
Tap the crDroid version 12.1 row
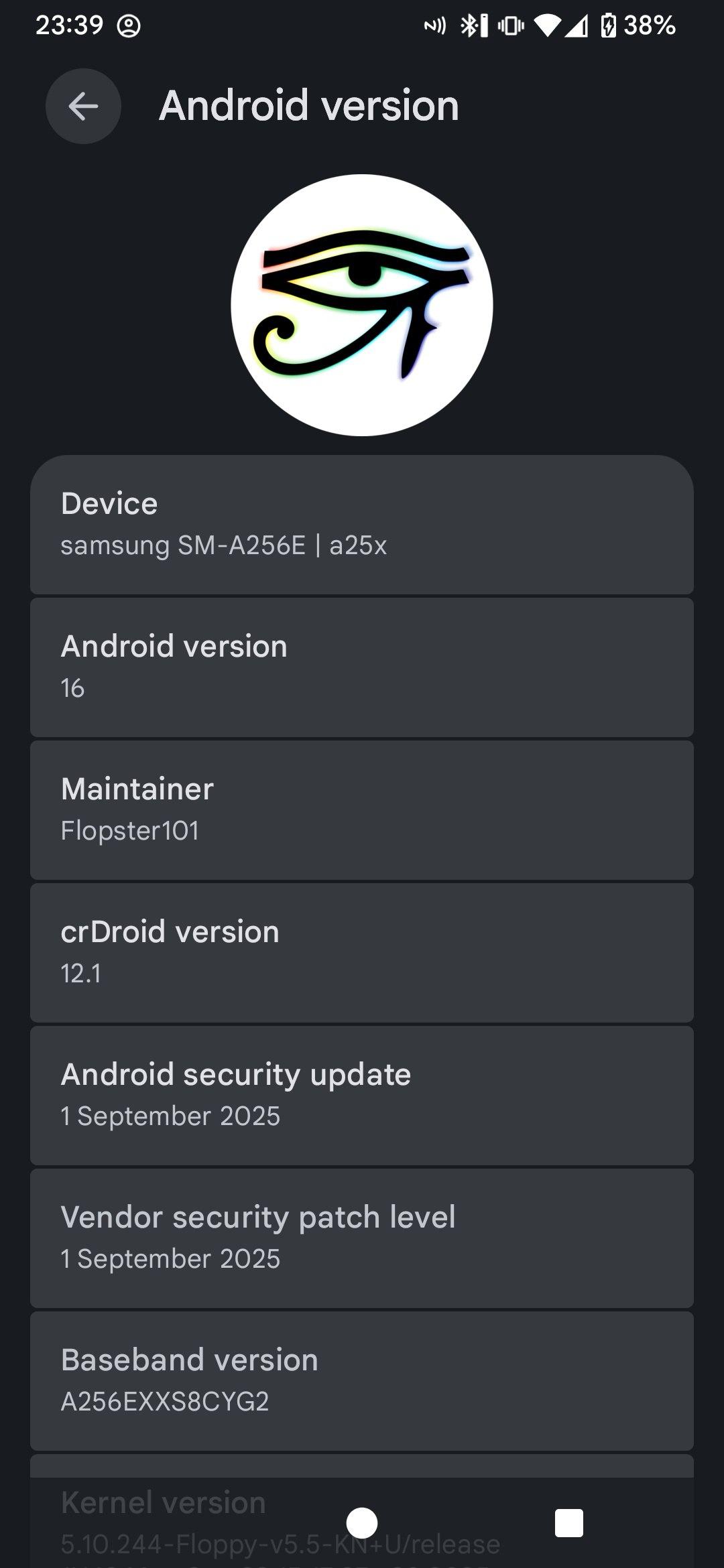[x=362, y=953]
